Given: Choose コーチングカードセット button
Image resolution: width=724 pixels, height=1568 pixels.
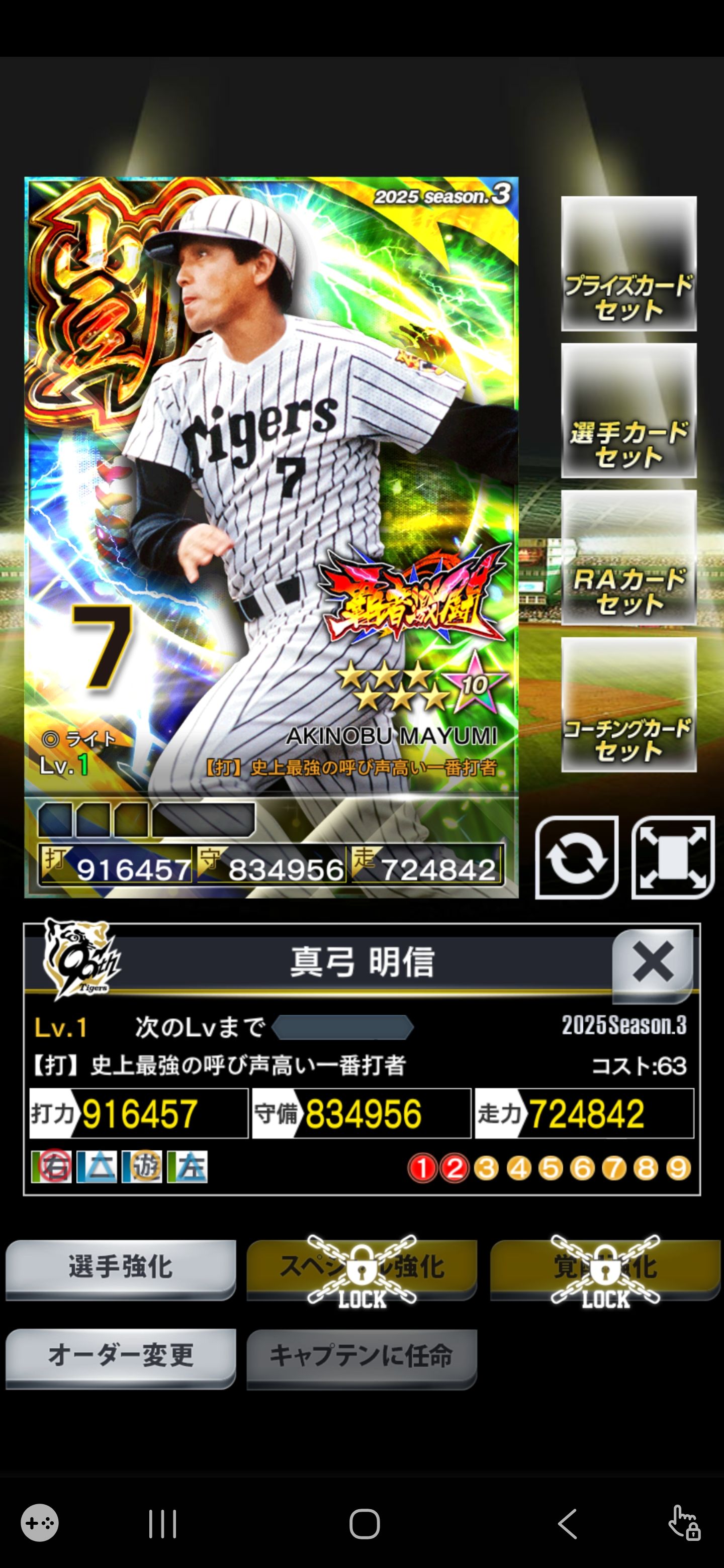Looking at the screenshot, I should click(x=628, y=705).
